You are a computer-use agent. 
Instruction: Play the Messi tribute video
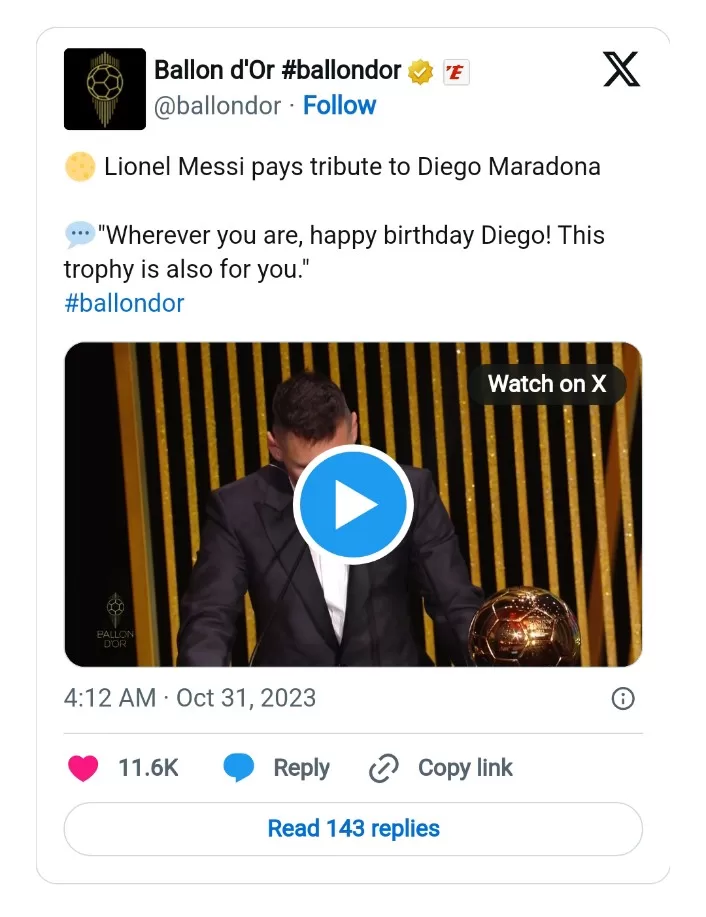pyautogui.click(x=353, y=505)
